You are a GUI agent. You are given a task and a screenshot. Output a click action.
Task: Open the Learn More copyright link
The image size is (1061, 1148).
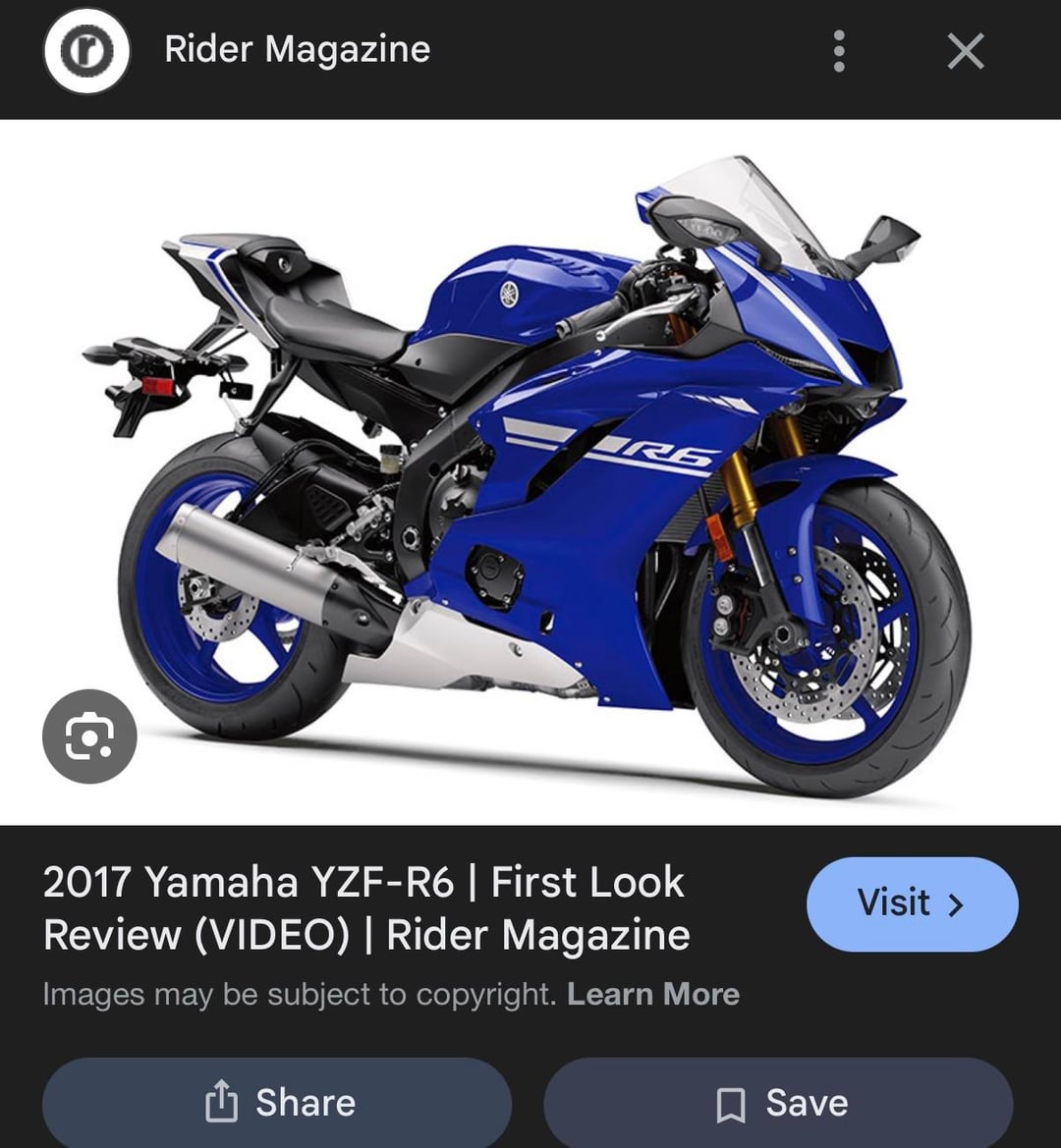pos(653,994)
